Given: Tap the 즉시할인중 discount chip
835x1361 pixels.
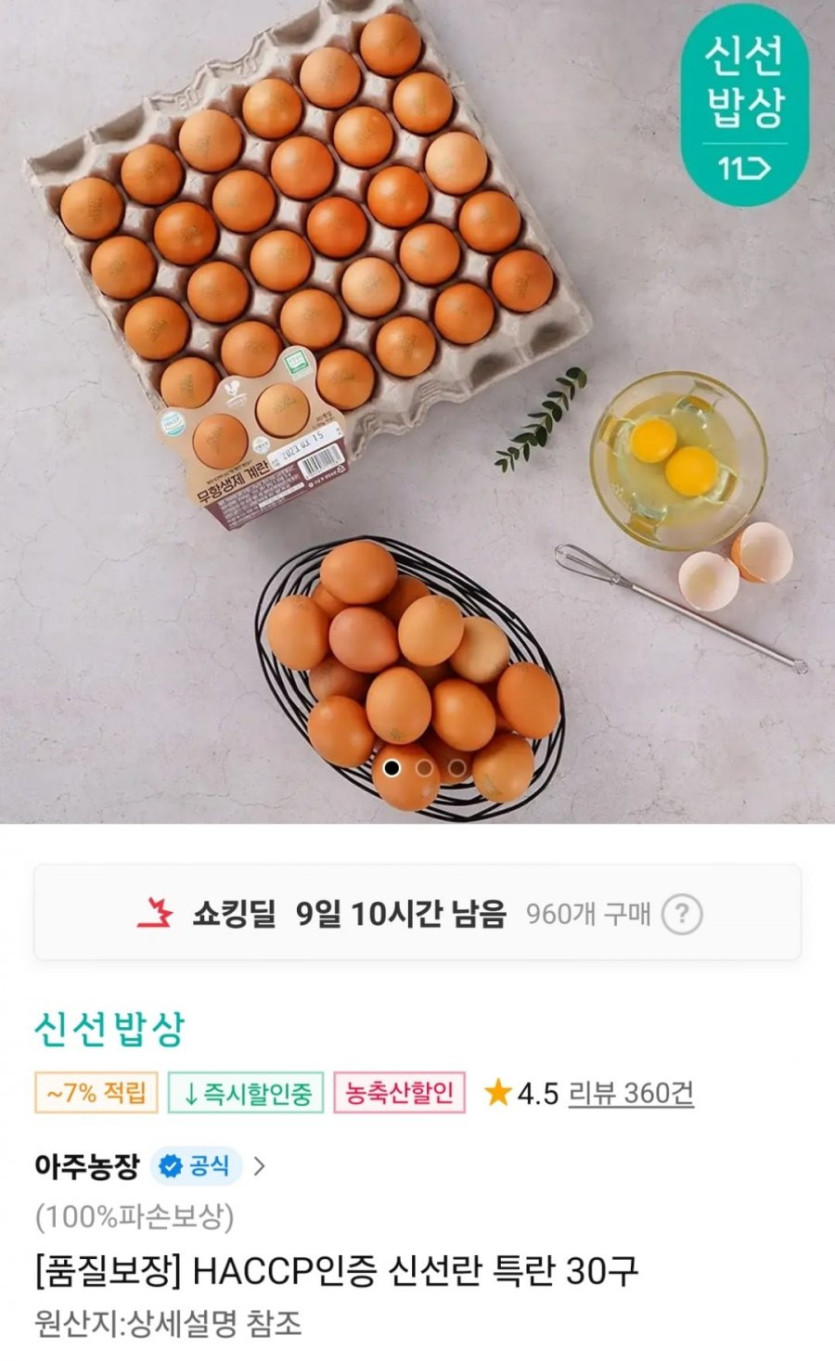Looking at the screenshot, I should click(x=245, y=1093).
